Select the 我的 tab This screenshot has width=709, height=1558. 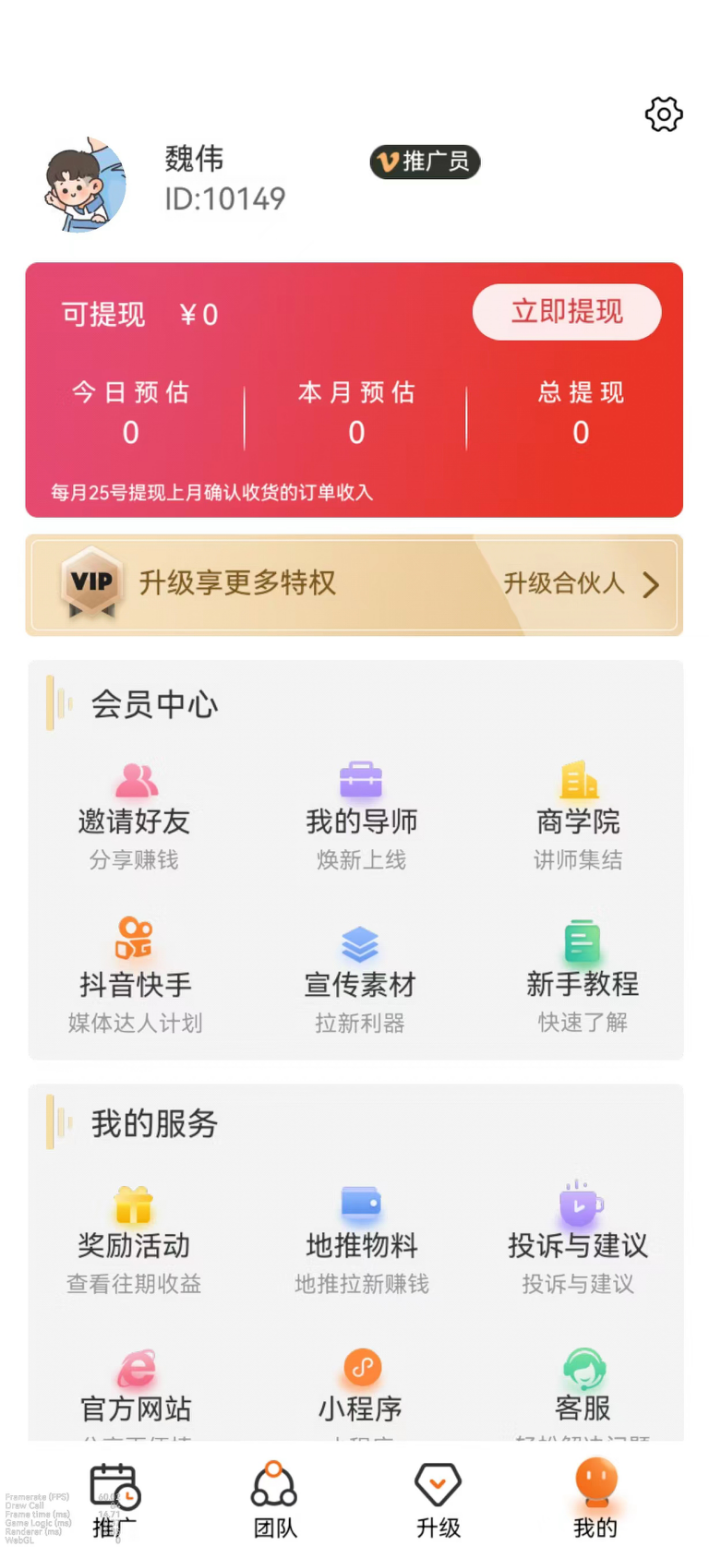pyautogui.click(x=595, y=1500)
